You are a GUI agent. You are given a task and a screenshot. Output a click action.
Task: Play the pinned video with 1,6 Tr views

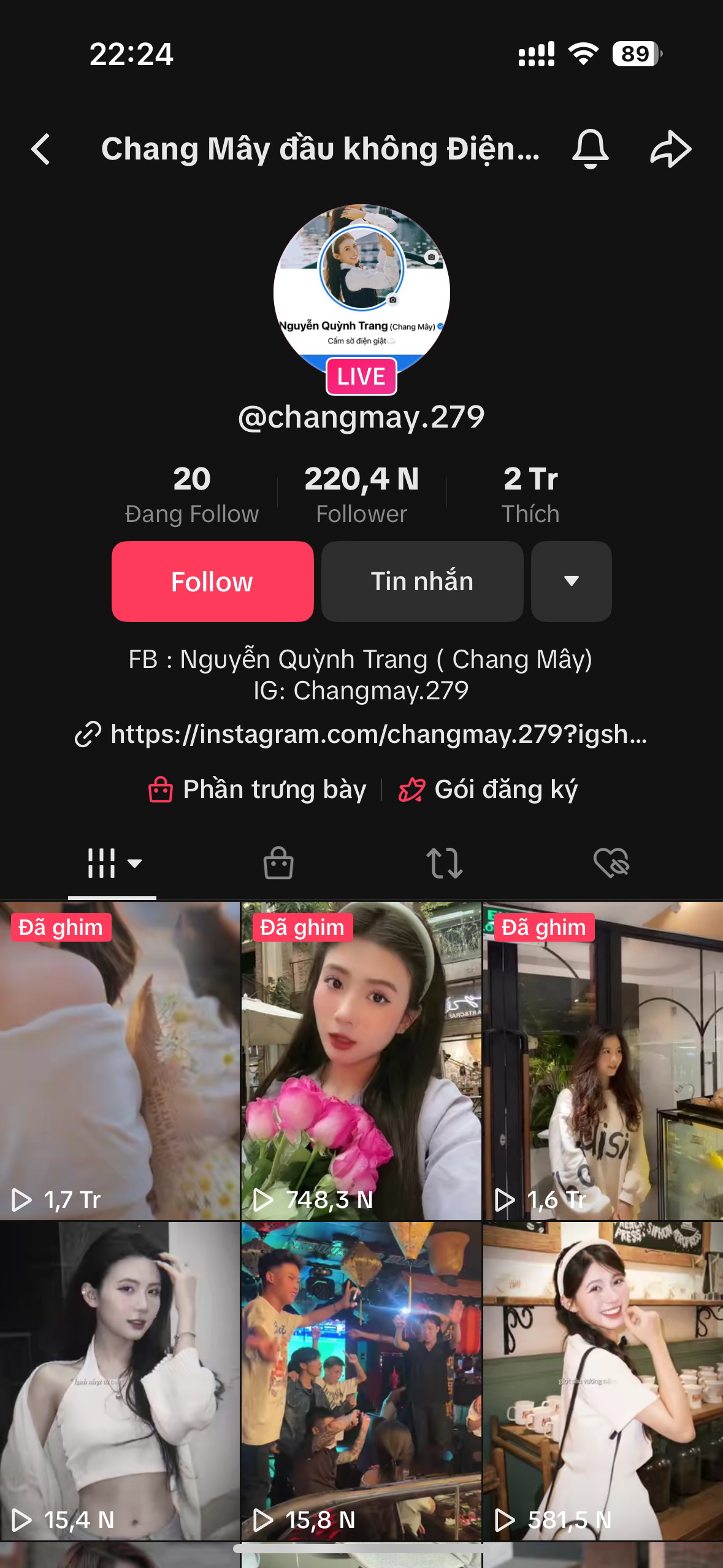click(x=603, y=1060)
